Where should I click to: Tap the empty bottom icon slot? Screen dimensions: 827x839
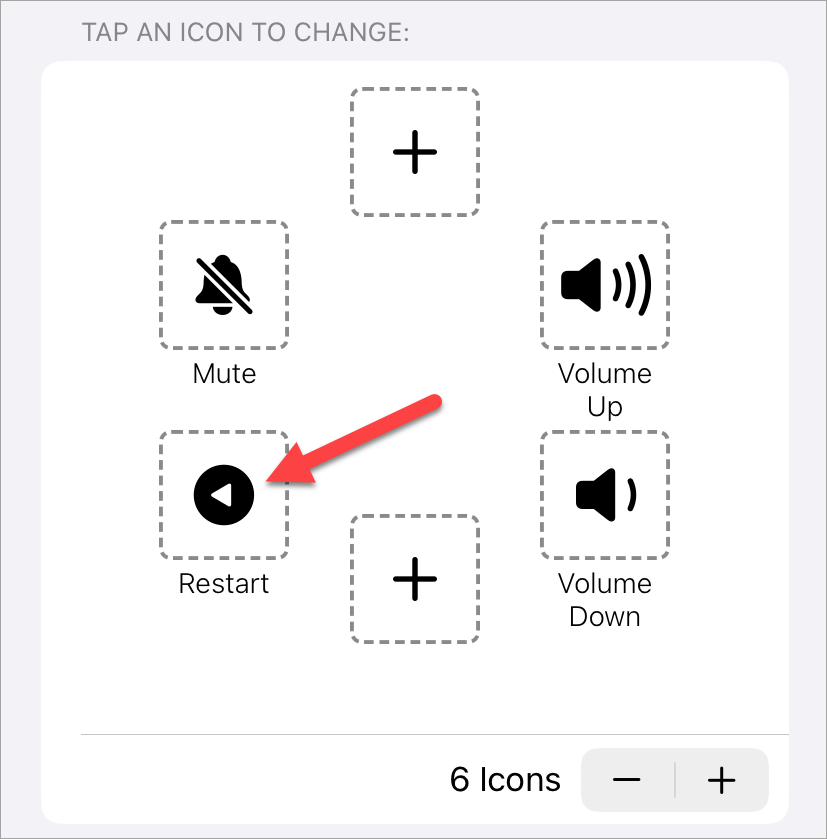[415, 579]
